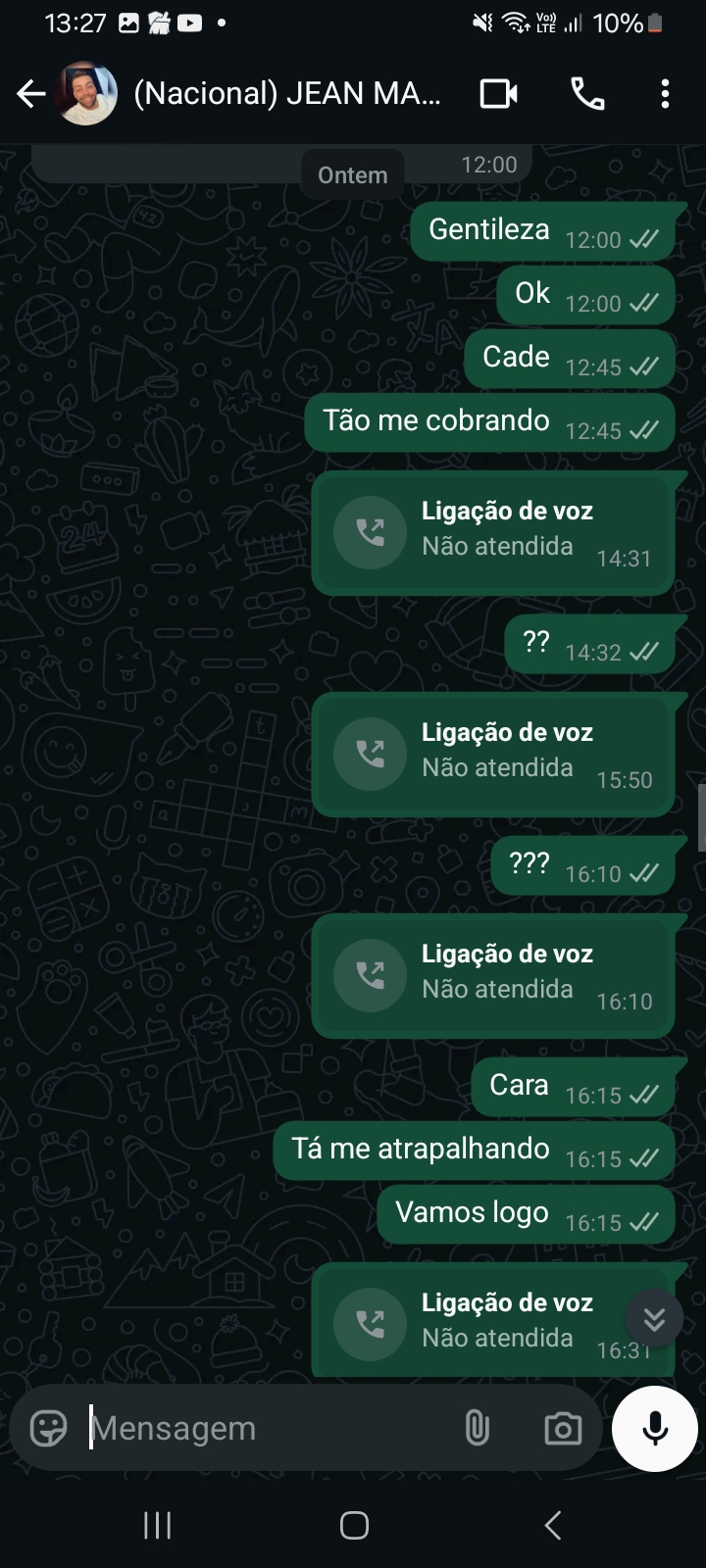Attach a file with the paperclip
This screenshot has height=1568, width=706.
[478, 1429]
